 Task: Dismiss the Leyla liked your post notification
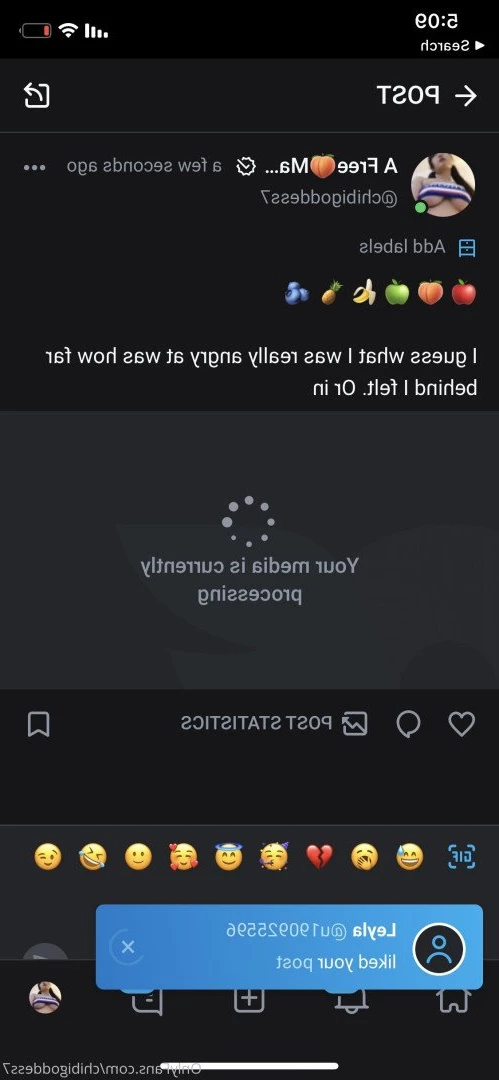click(x=128, y=947)
